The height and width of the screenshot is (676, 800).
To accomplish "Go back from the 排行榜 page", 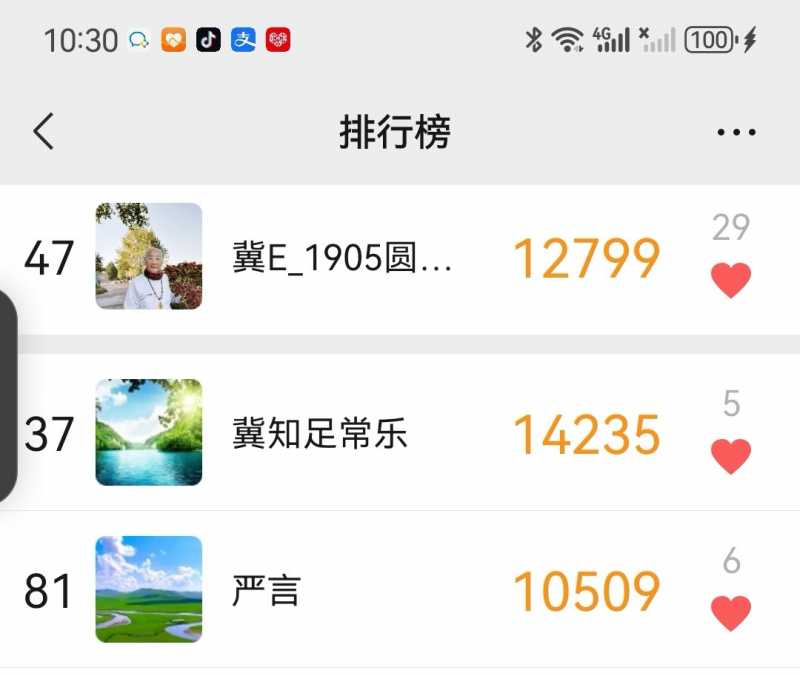I will [x=43, y=131].
